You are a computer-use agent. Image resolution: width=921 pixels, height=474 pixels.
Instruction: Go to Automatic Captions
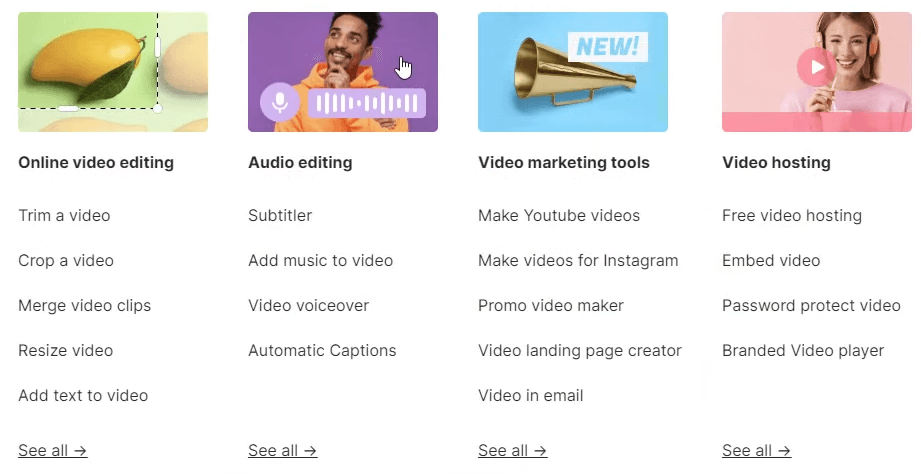pos(322,351)
